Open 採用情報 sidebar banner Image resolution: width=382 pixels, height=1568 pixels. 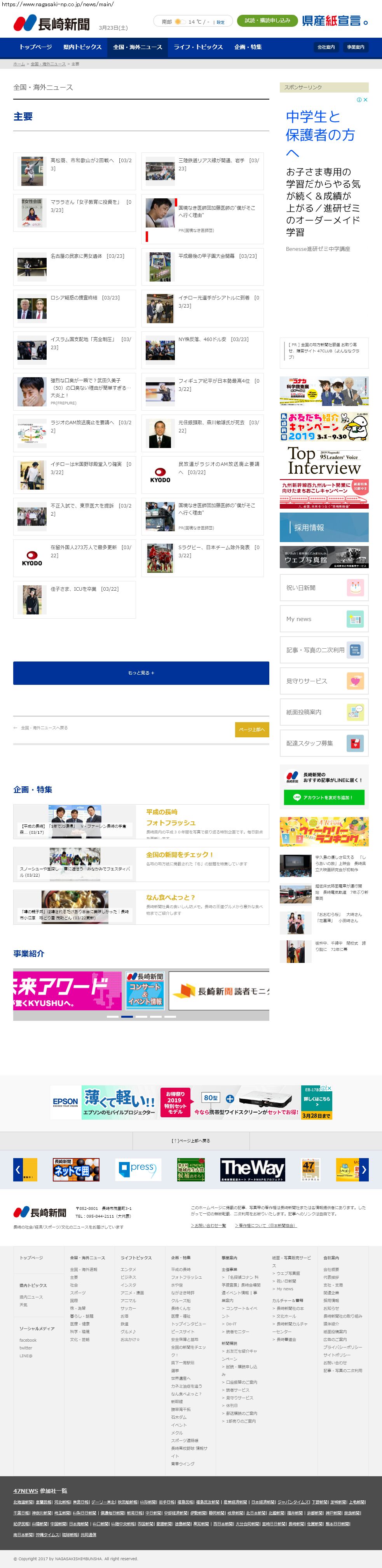coord(324,527)
